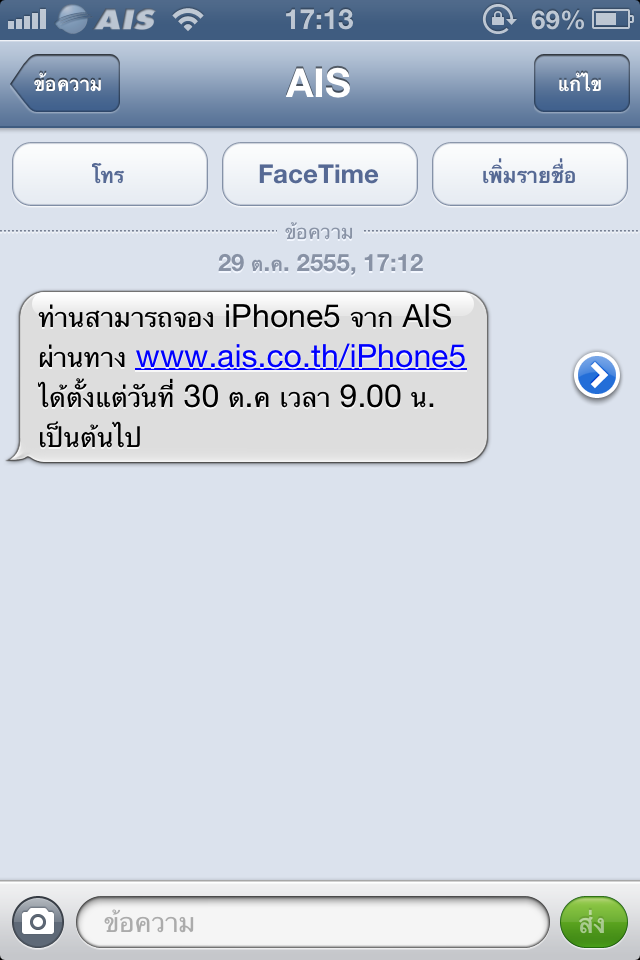
Task: Go back to the ข้อความ messages list
Action: coord(66,84)
